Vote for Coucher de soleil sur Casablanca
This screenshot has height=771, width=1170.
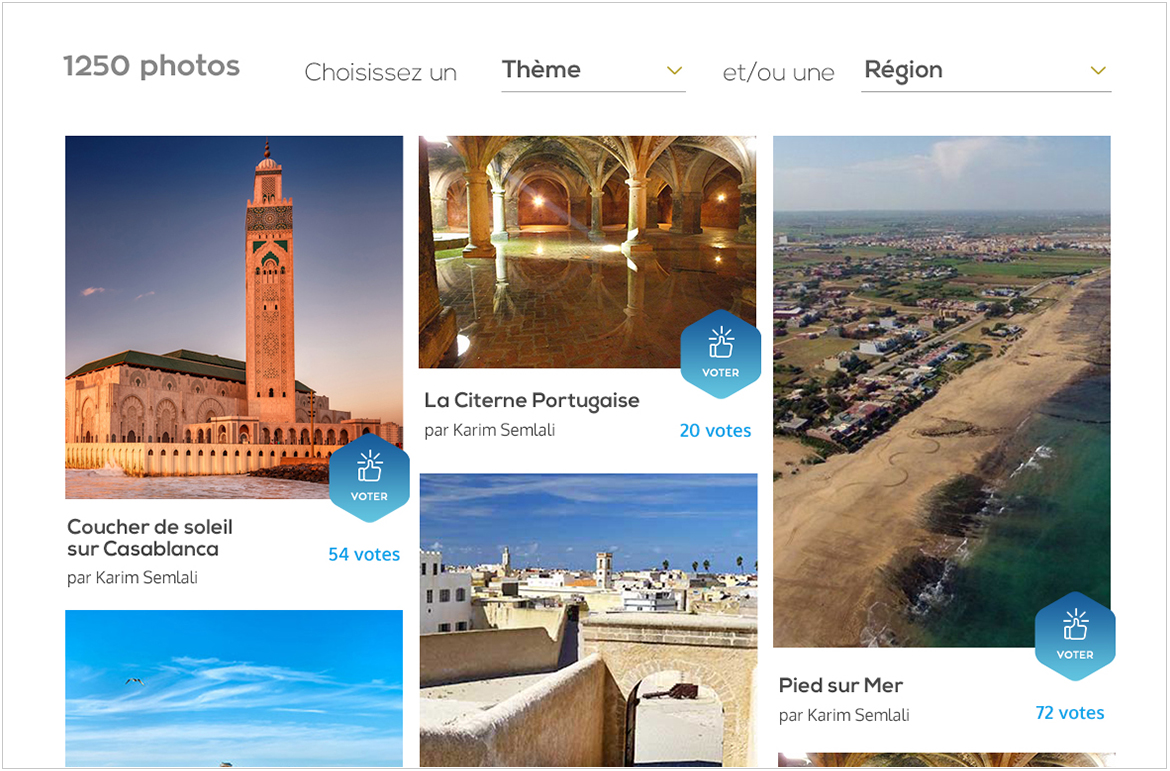tap(369, 477)
